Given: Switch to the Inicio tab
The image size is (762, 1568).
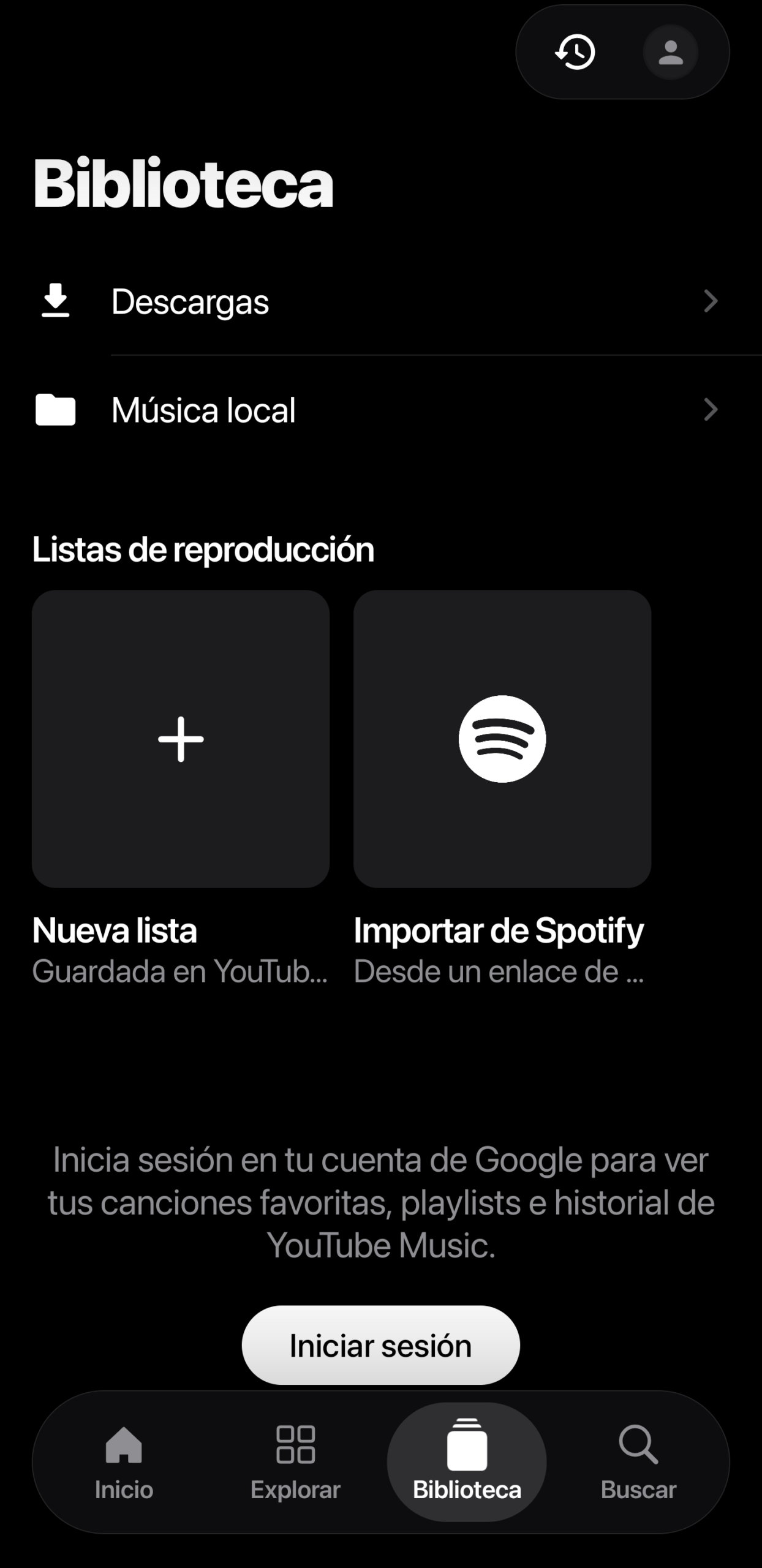Looking at the screenshot, I should [x=124, y=1462].
